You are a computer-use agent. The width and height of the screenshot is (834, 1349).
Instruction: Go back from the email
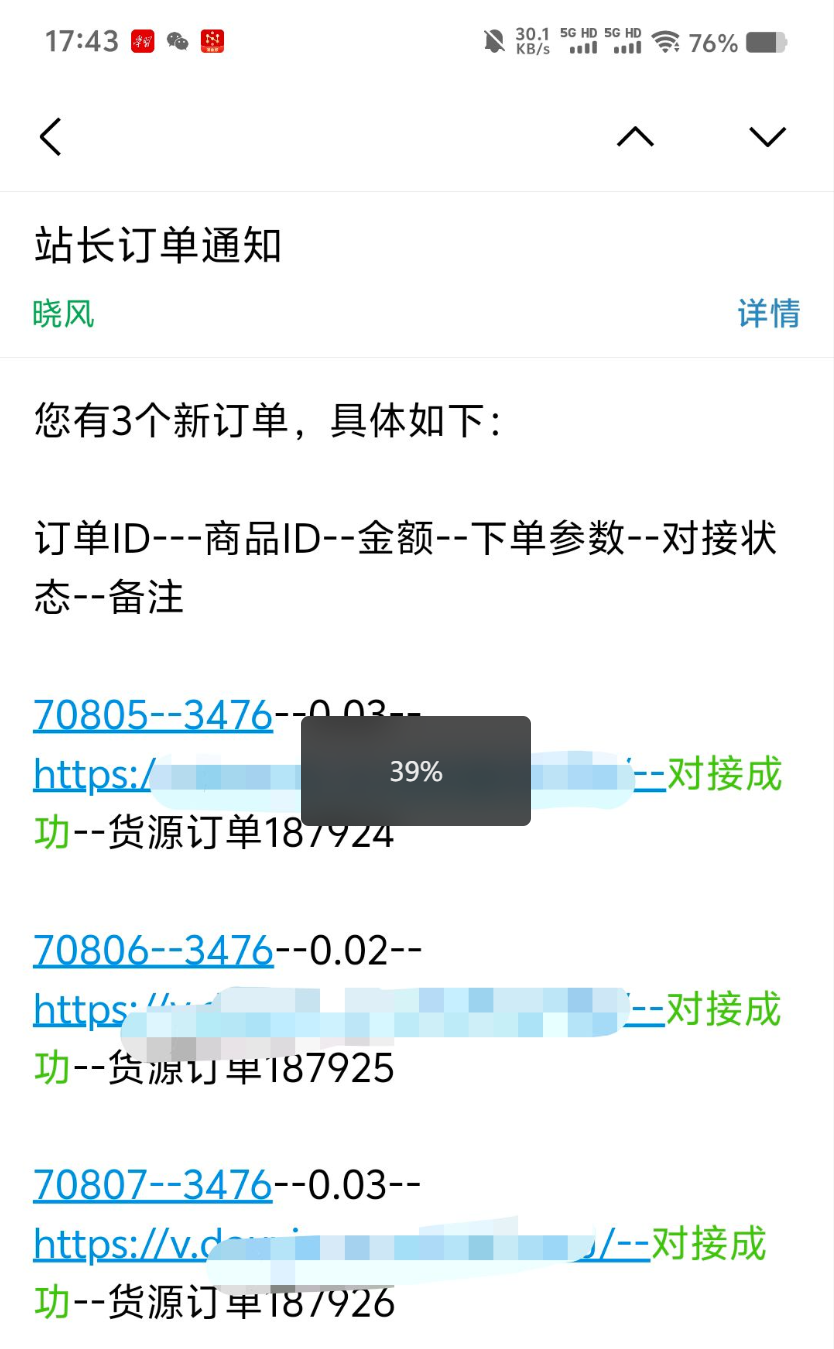pos(51,137)
